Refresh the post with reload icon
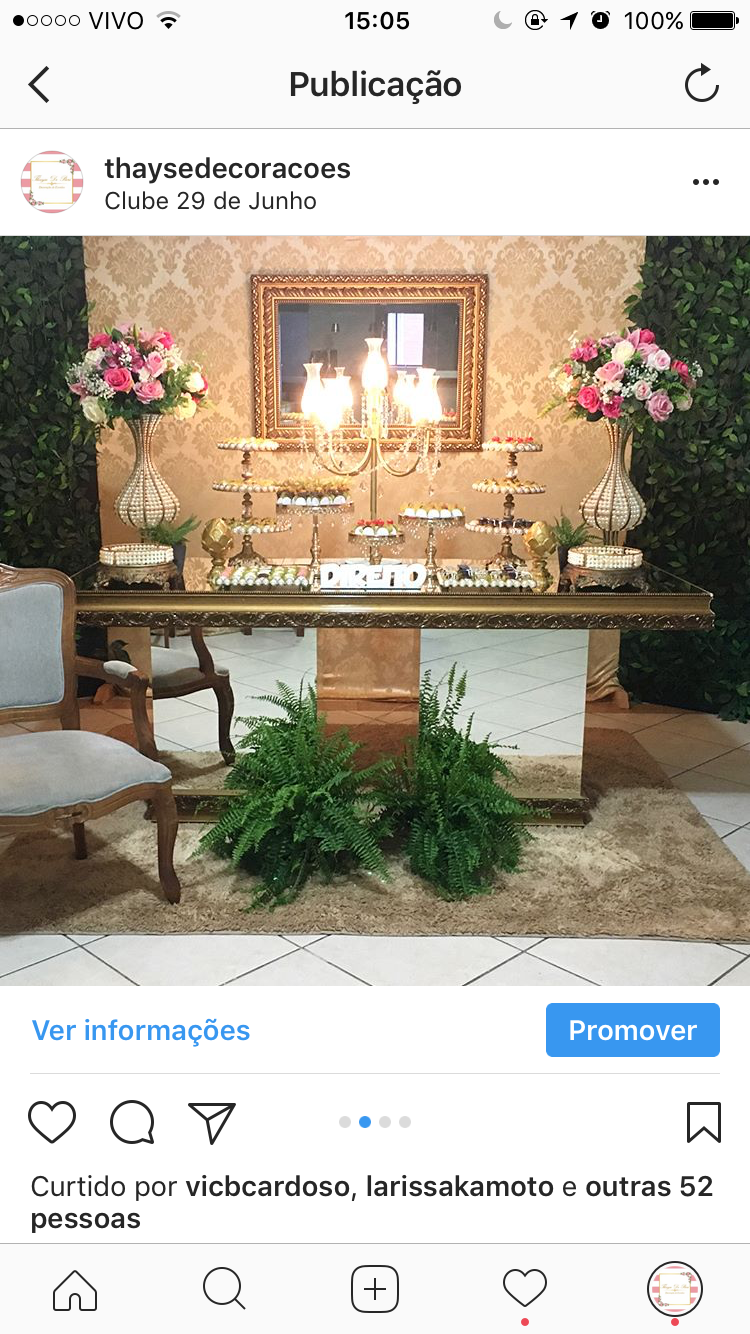Viewport: 750px width, 1334px height. pos(702,84)
